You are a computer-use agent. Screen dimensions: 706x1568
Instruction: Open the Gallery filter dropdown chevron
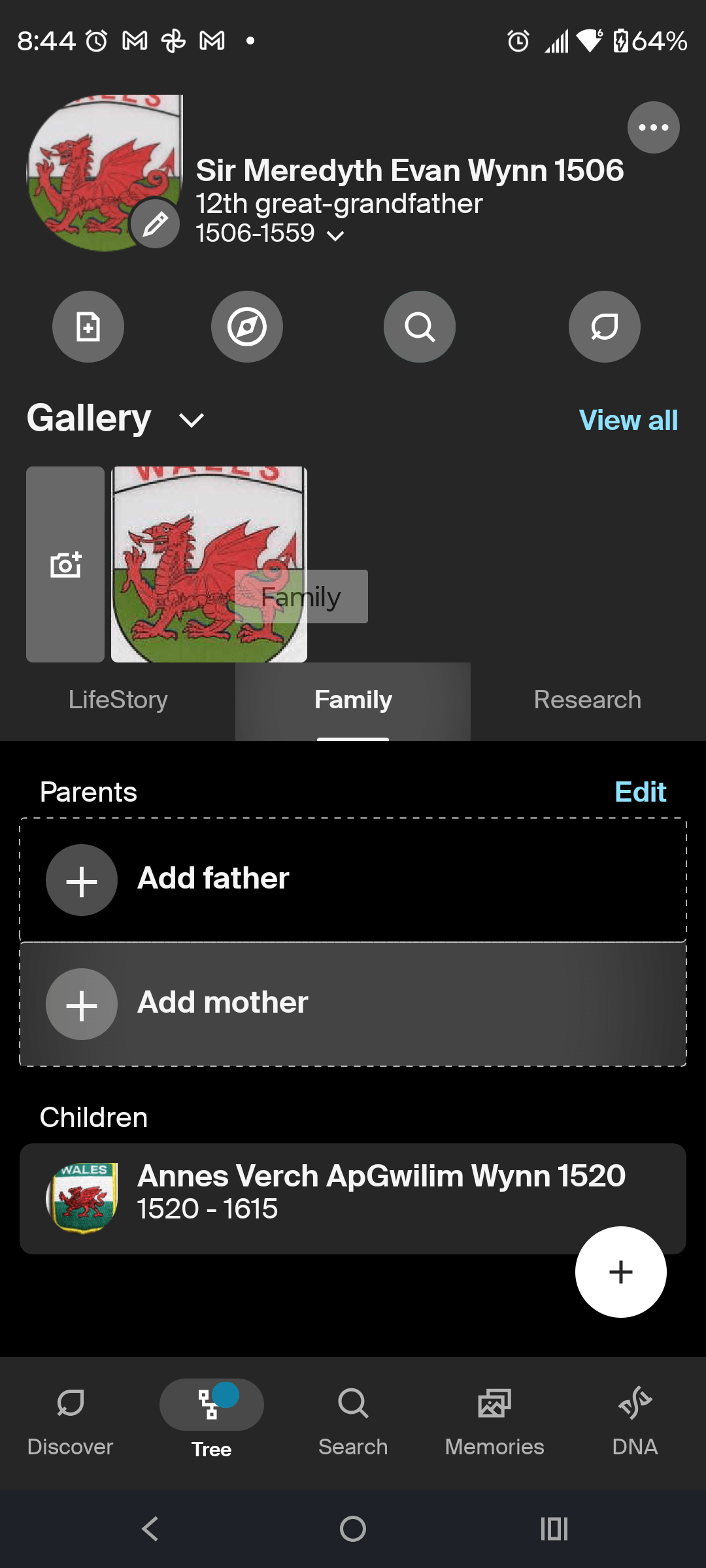point(191,419)
